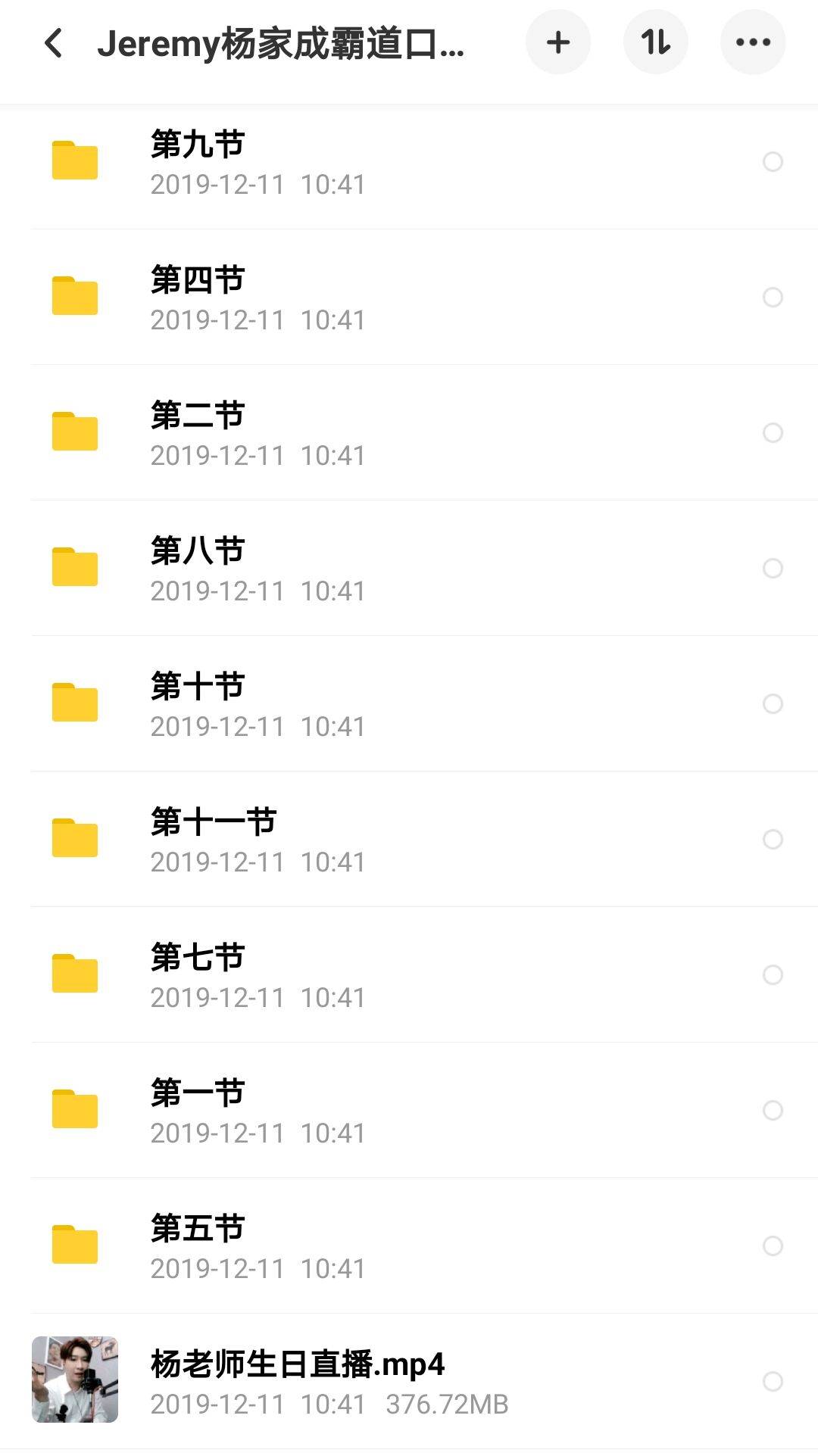The height and width of the screenshot is (1456, 818).
Task: Open the 第四节 folder
Action: pyautogui.click(x=409, y=298)
